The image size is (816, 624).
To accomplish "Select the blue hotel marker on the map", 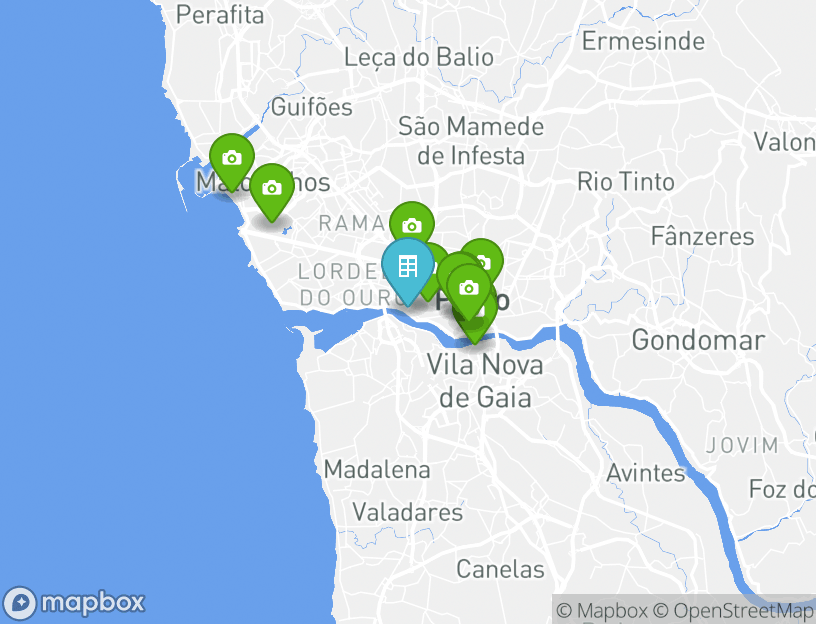I will (x=407, y=267).
